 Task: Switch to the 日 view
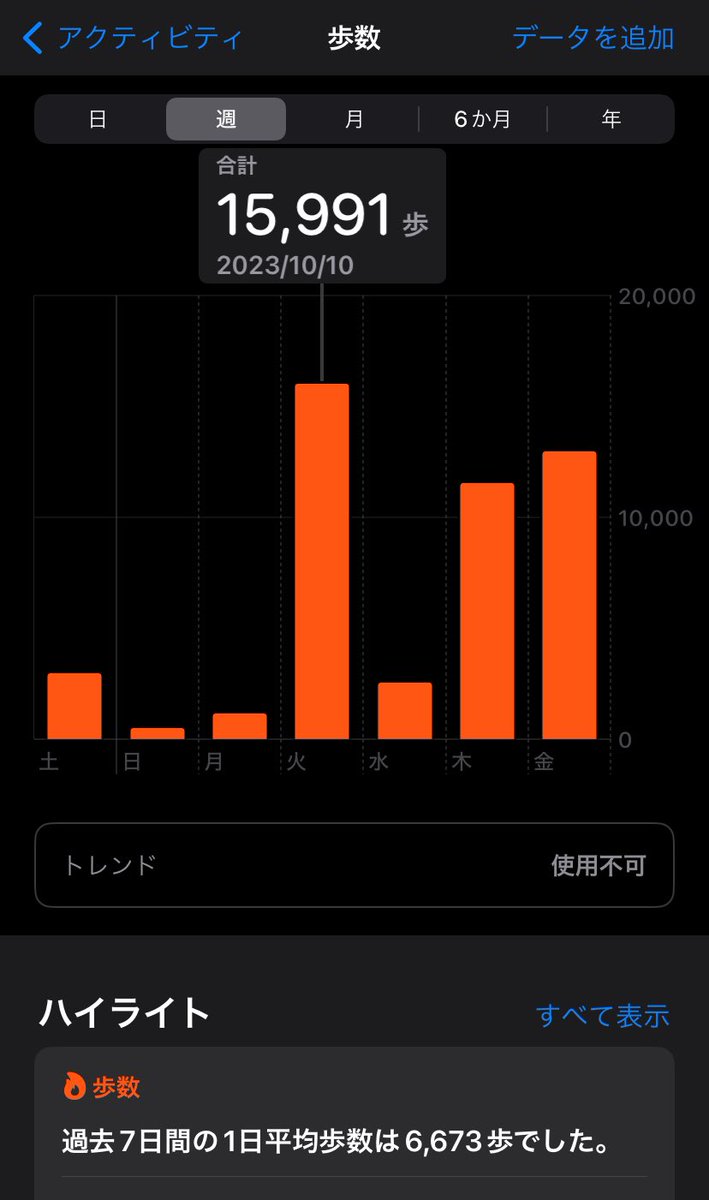(x=98, y=119)
